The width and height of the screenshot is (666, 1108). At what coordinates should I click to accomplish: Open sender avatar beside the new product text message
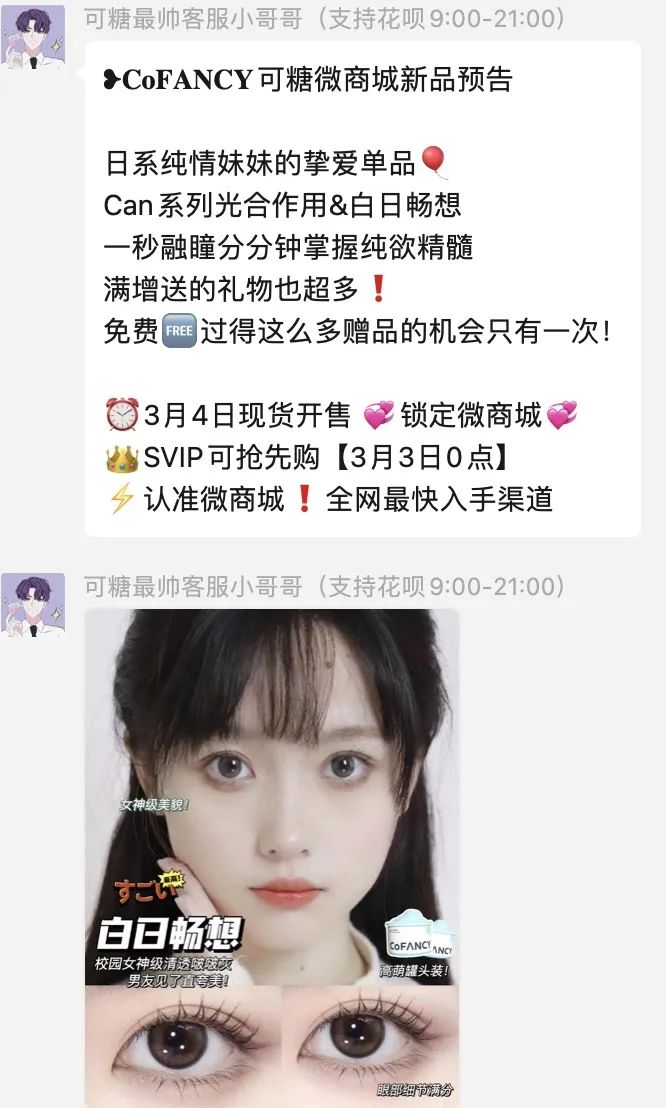(33, 38)
